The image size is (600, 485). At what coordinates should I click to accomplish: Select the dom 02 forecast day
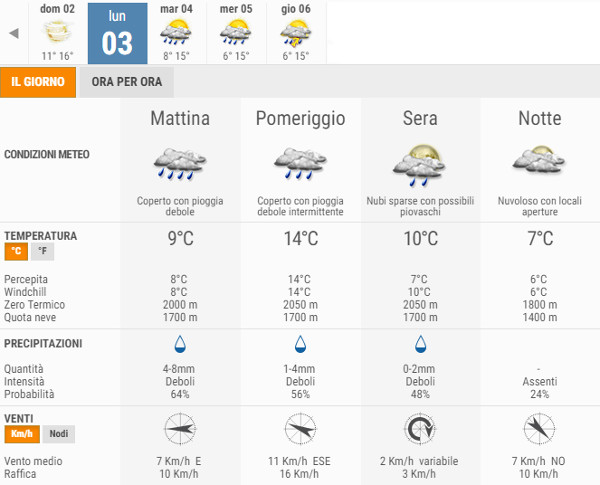tap(58, 32)
